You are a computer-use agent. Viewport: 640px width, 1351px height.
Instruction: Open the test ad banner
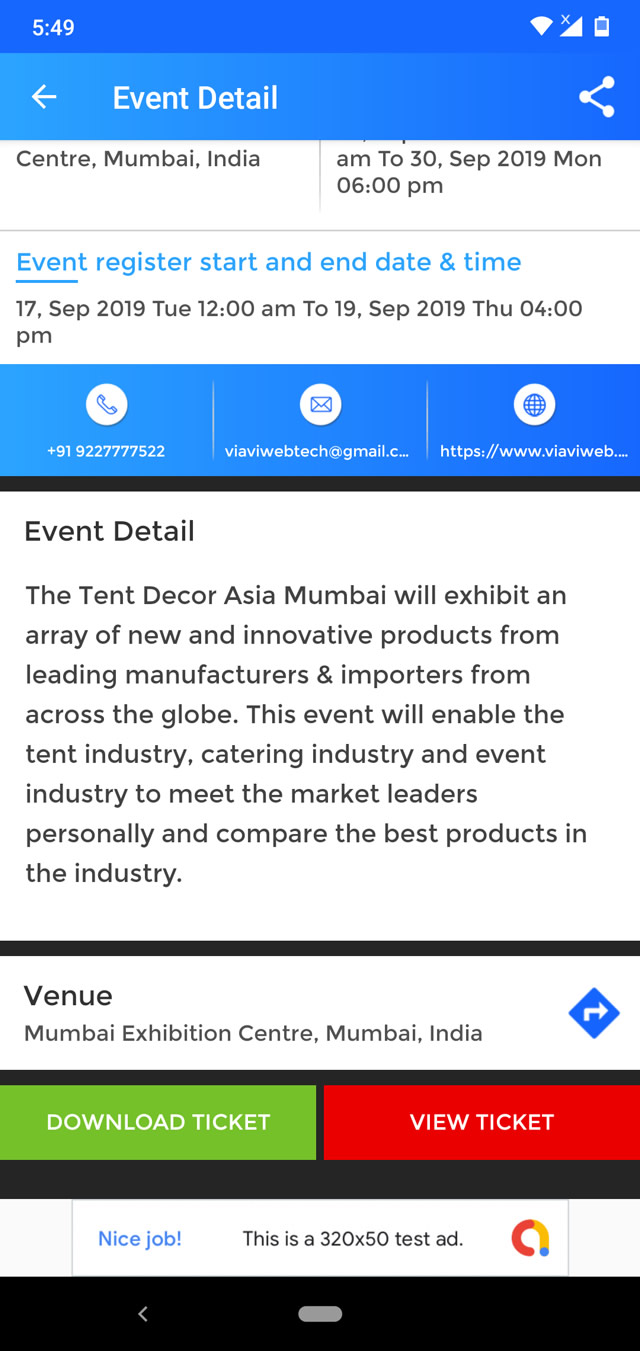click(x=320, y=1238)
